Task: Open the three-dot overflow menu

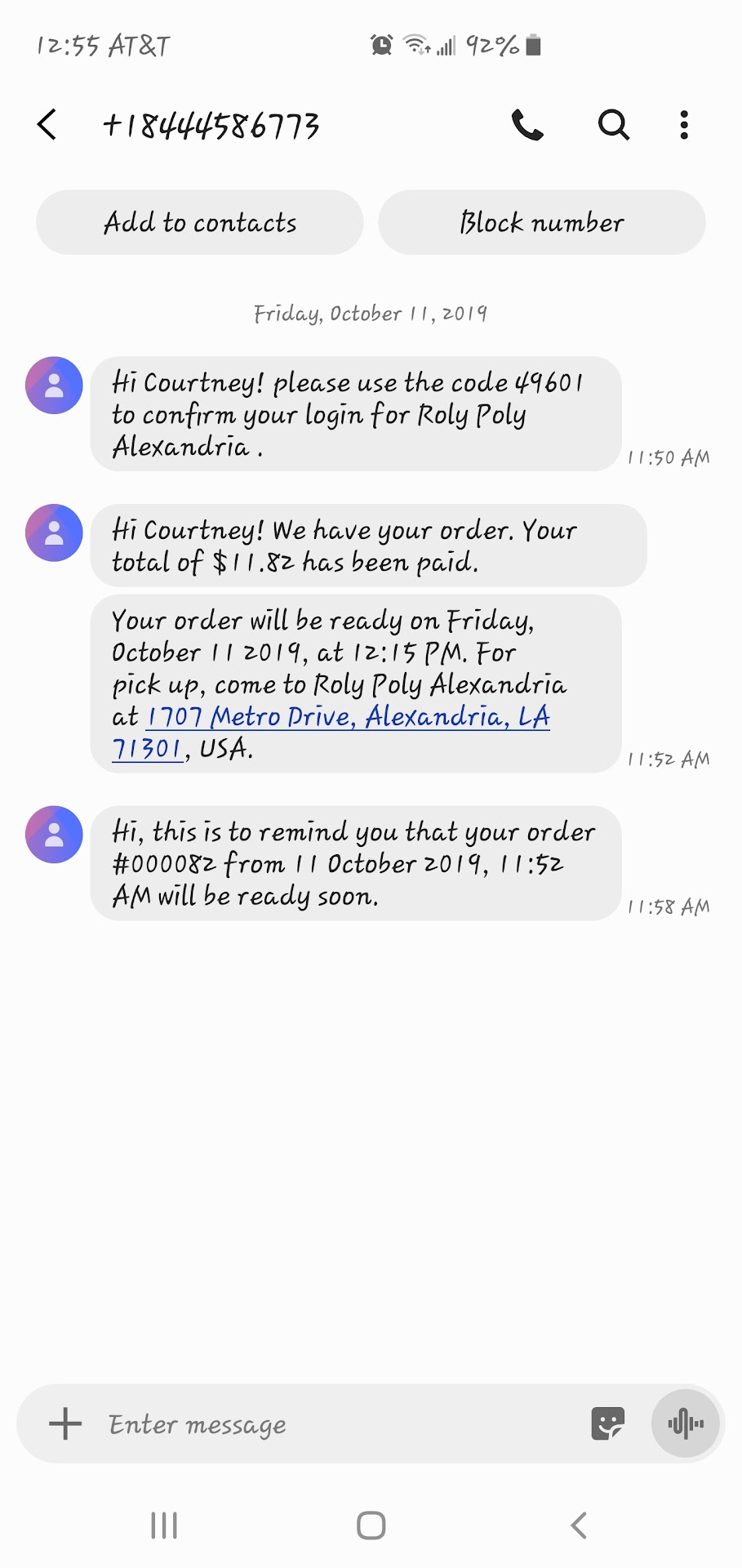Action: [684, 125]
